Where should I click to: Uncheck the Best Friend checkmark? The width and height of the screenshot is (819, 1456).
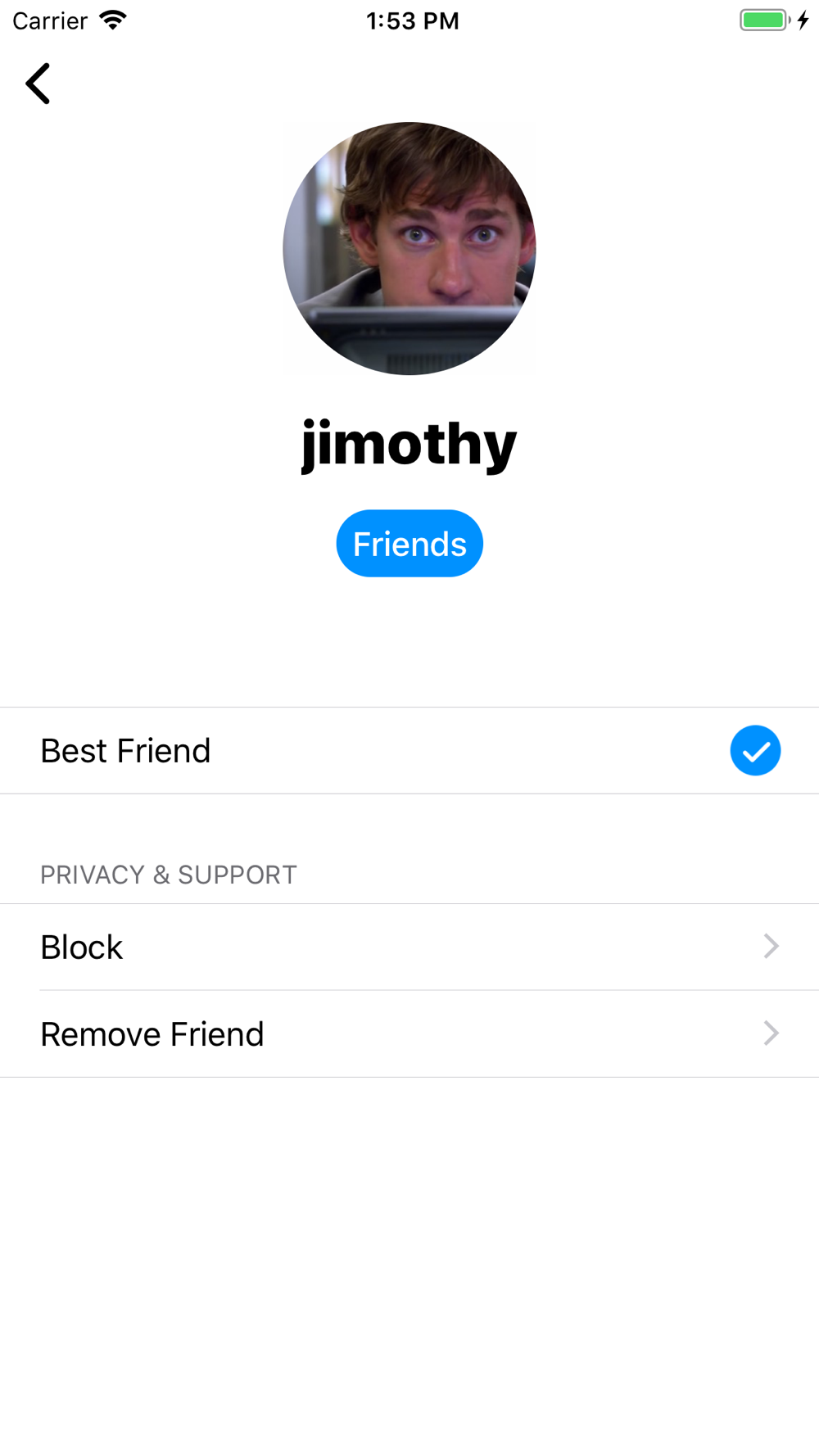pos(755,750)
